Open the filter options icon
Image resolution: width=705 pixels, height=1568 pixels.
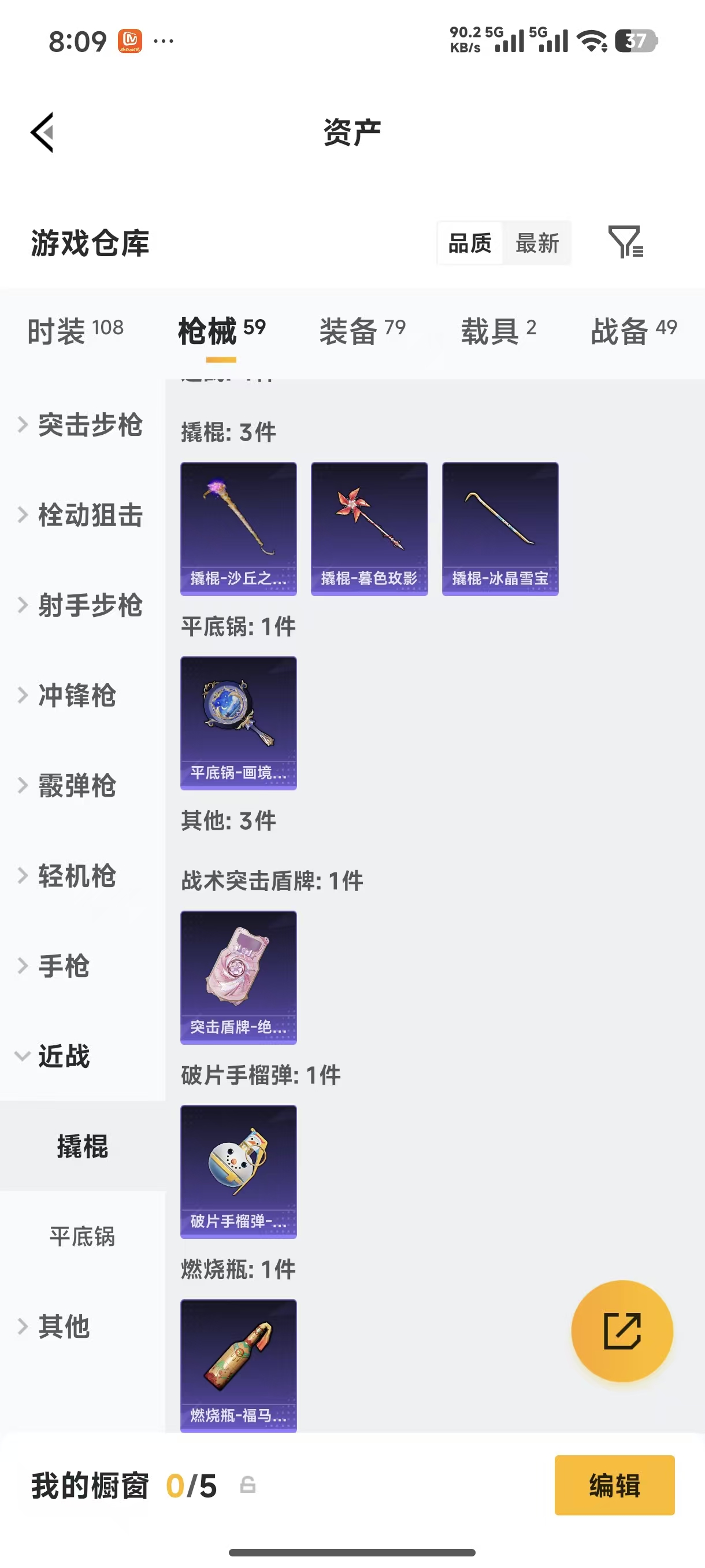(x=626, y=243)
